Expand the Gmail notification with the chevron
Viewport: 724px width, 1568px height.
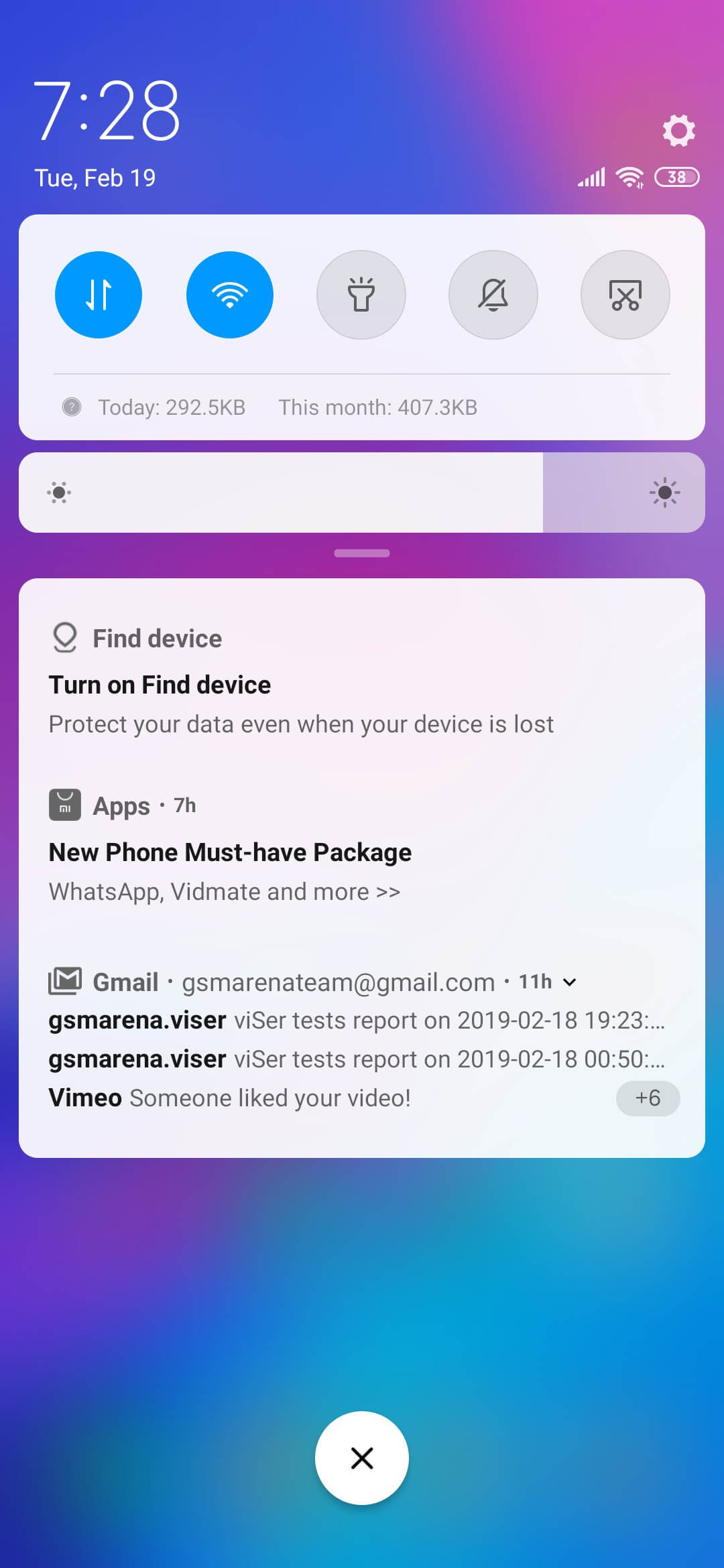click(x=570, y=982)
